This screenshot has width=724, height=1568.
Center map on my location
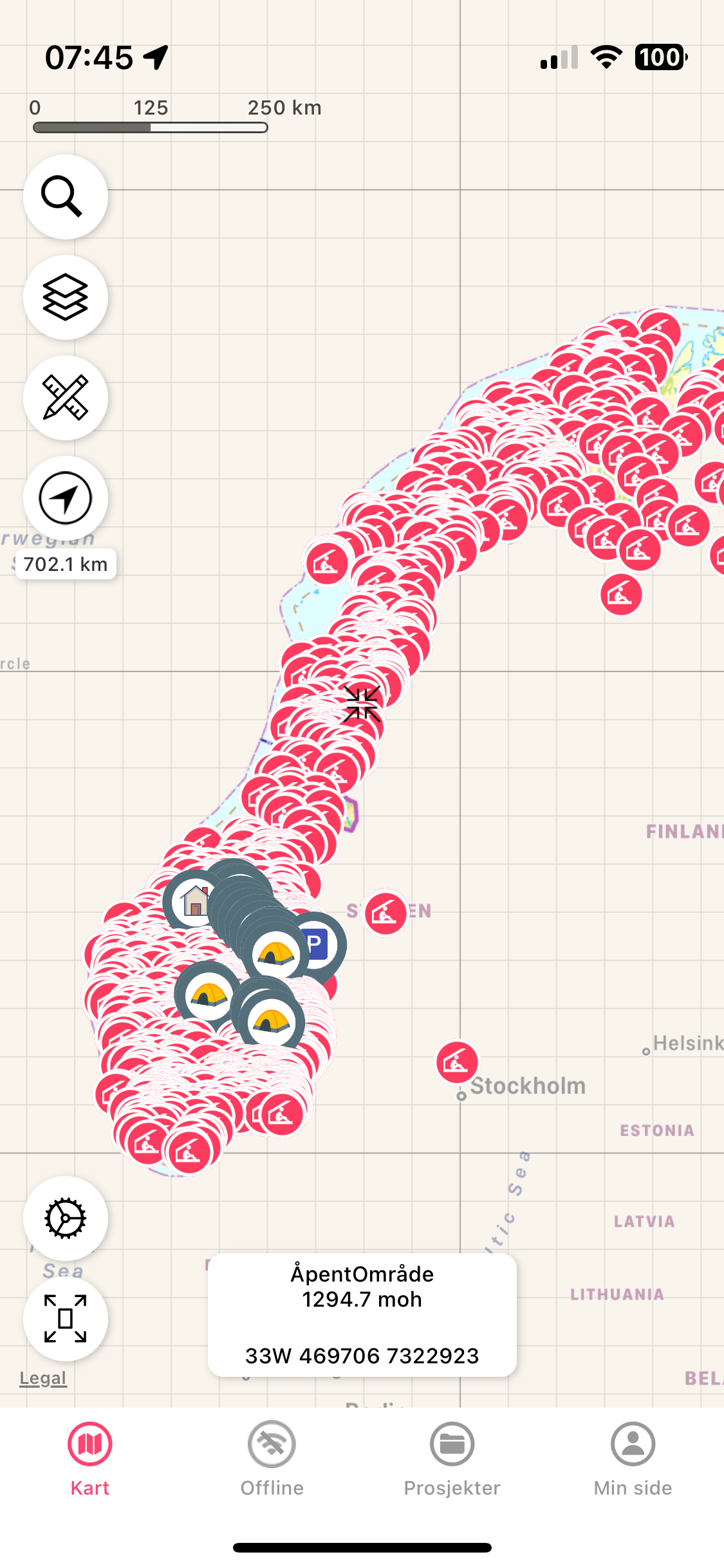(x=65, y=498)
